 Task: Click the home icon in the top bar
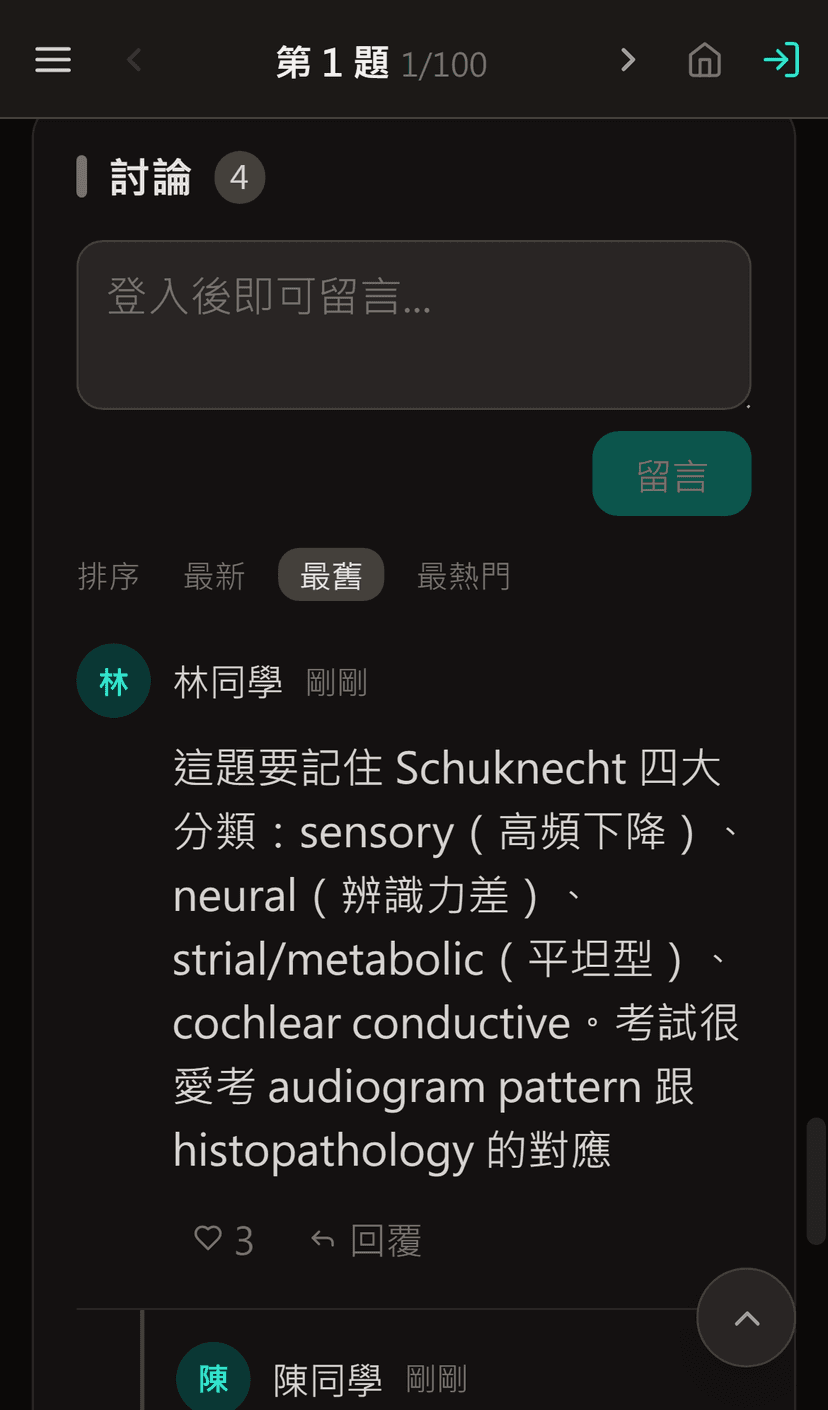[x=704, y=60]
